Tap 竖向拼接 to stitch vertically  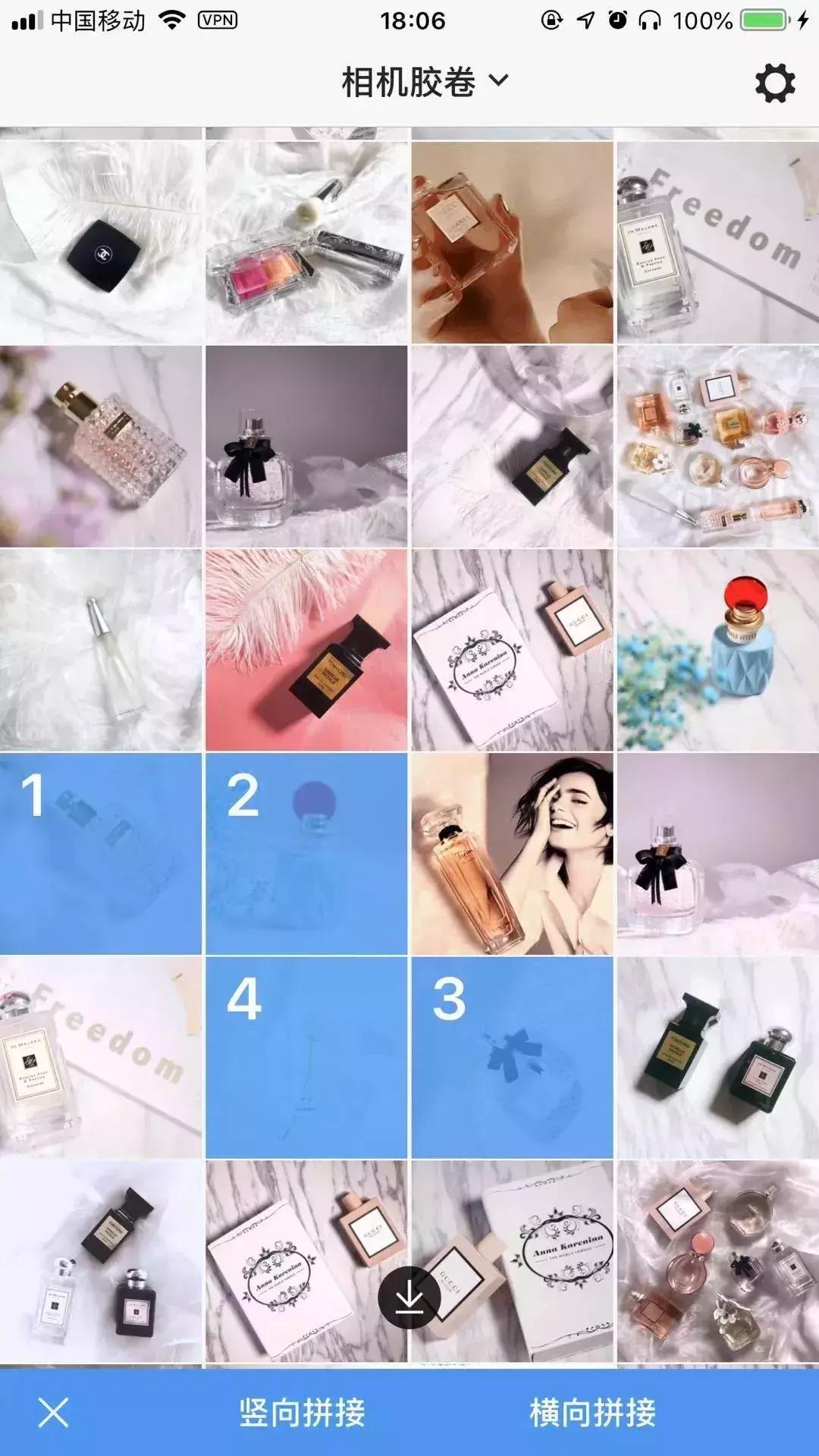pyautogui.click(x=302, y=1412)
